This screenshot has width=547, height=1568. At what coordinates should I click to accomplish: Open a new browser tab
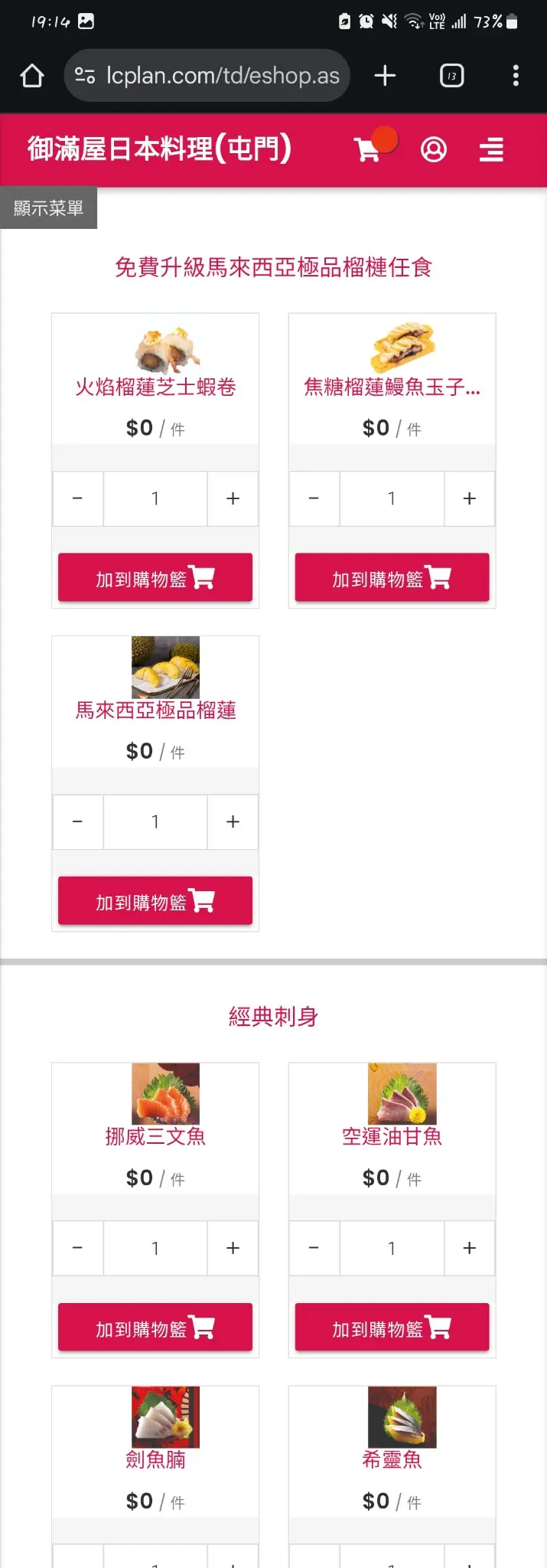coord(385,76)
